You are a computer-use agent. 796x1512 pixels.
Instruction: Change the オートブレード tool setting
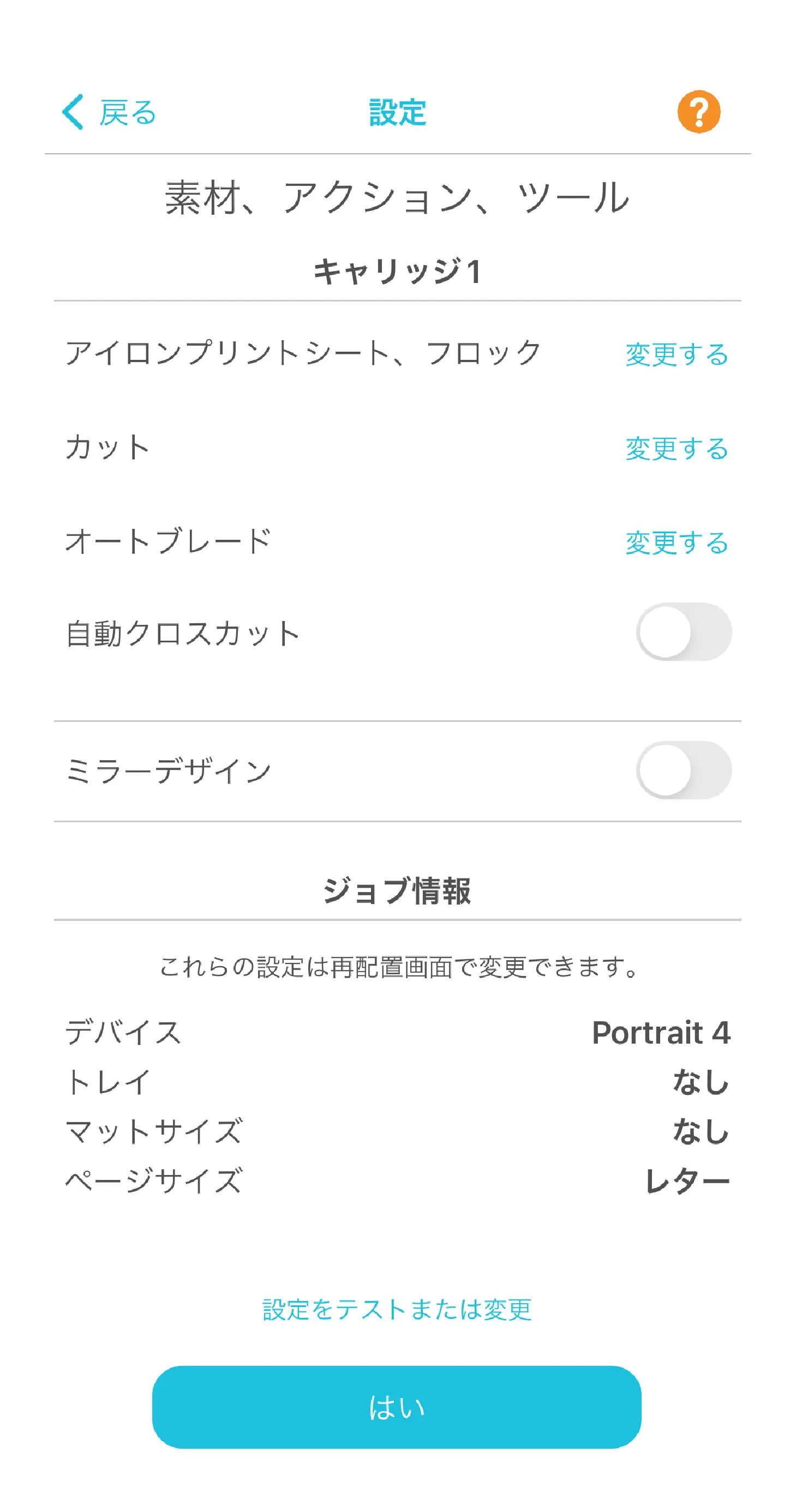pos(676,543)
